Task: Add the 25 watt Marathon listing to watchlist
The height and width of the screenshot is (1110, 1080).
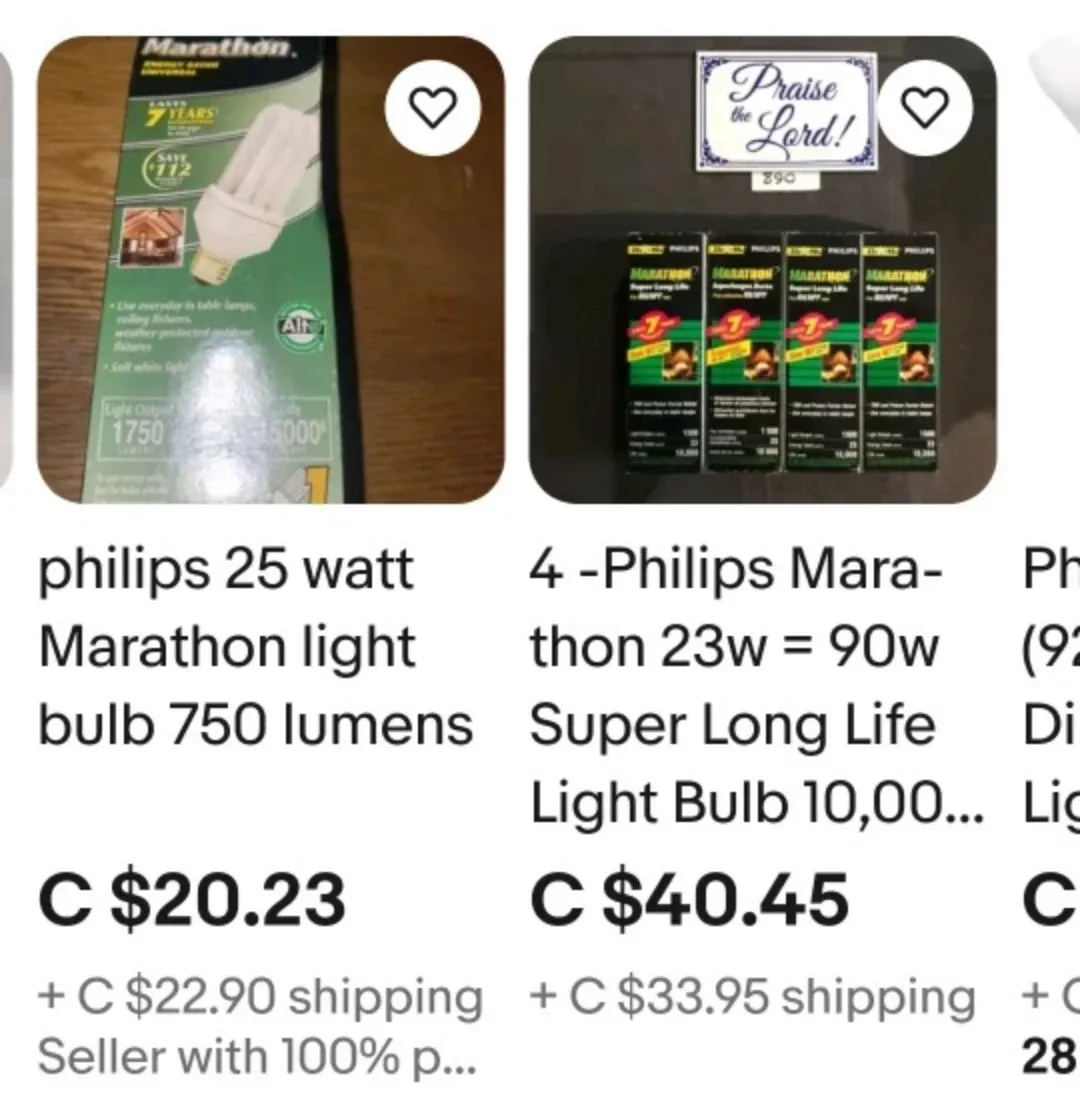Action: click(431, 109)
